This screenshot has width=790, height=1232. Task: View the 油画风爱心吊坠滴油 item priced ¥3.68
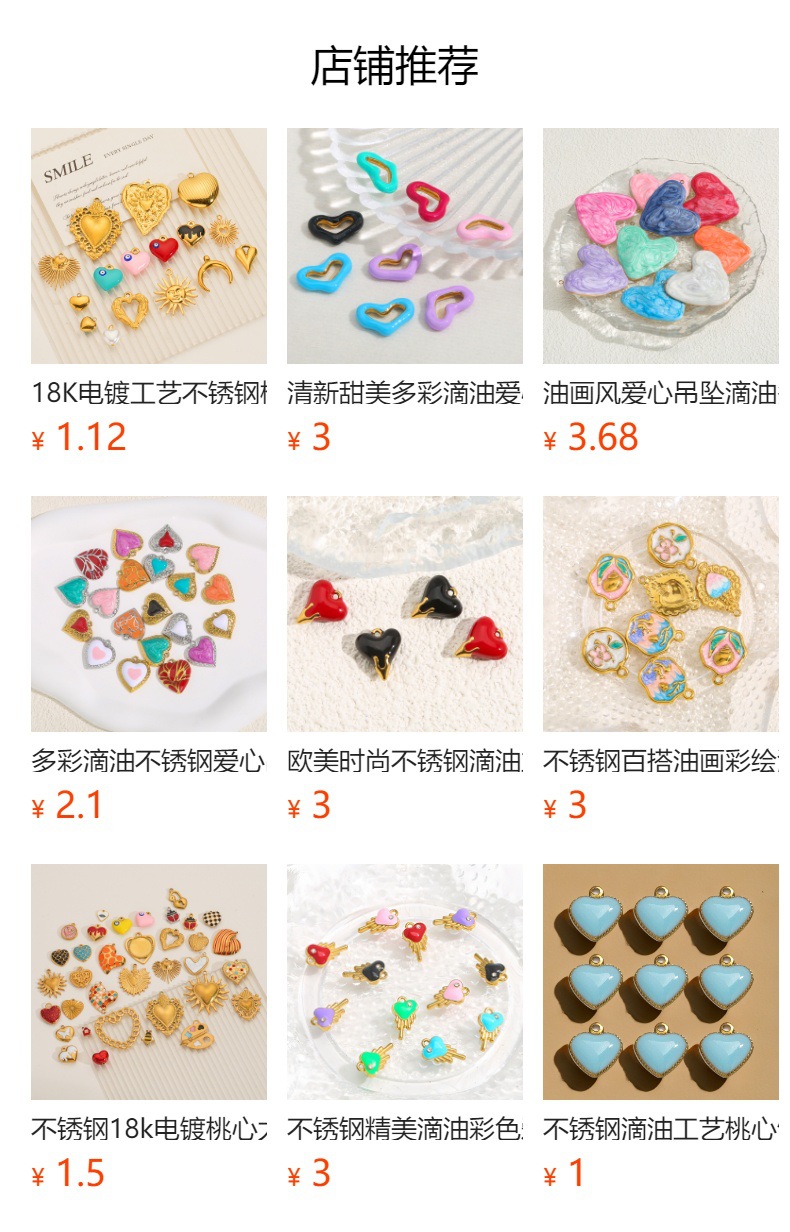click(660, 246)
